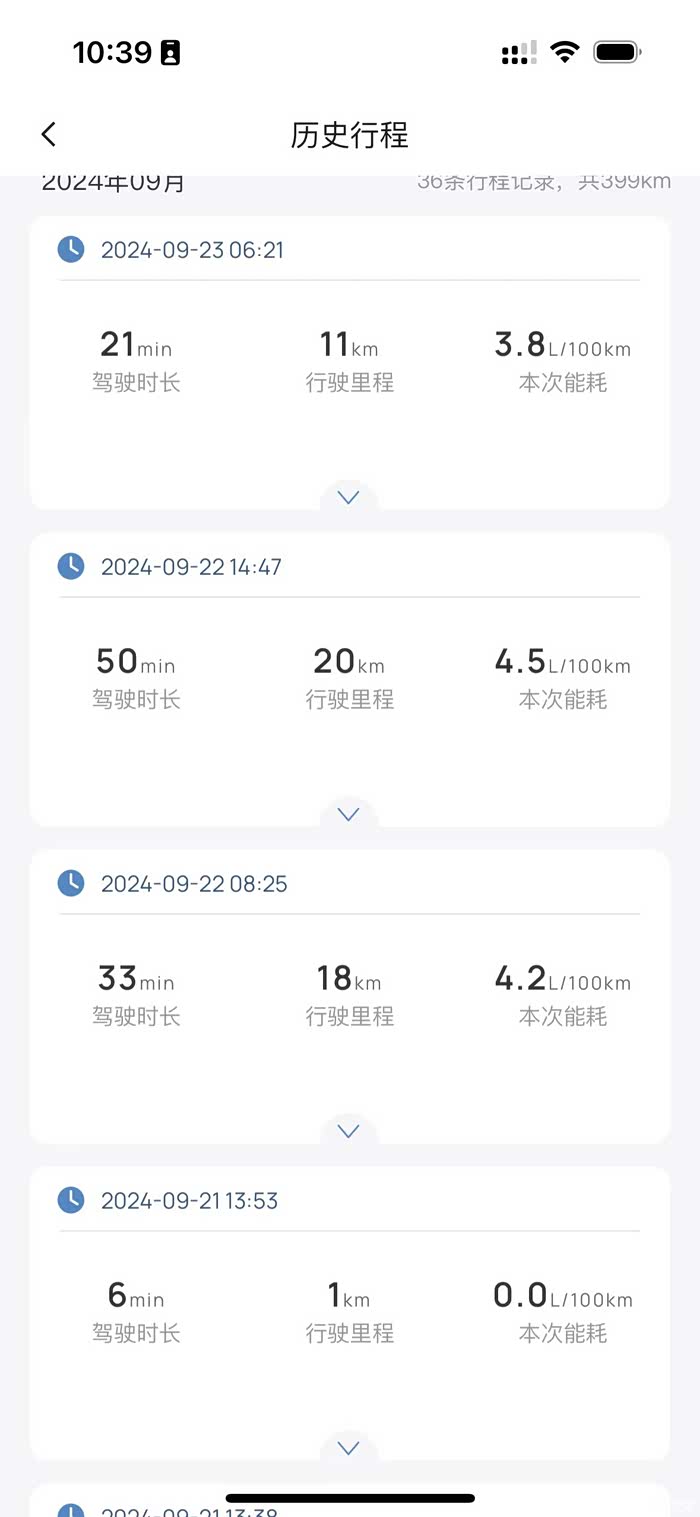The width and height of the screenshot is (700, 1517).
Task: Expand the trip from 2024-09-23 06:21
Action: click(x=349, y=497)
